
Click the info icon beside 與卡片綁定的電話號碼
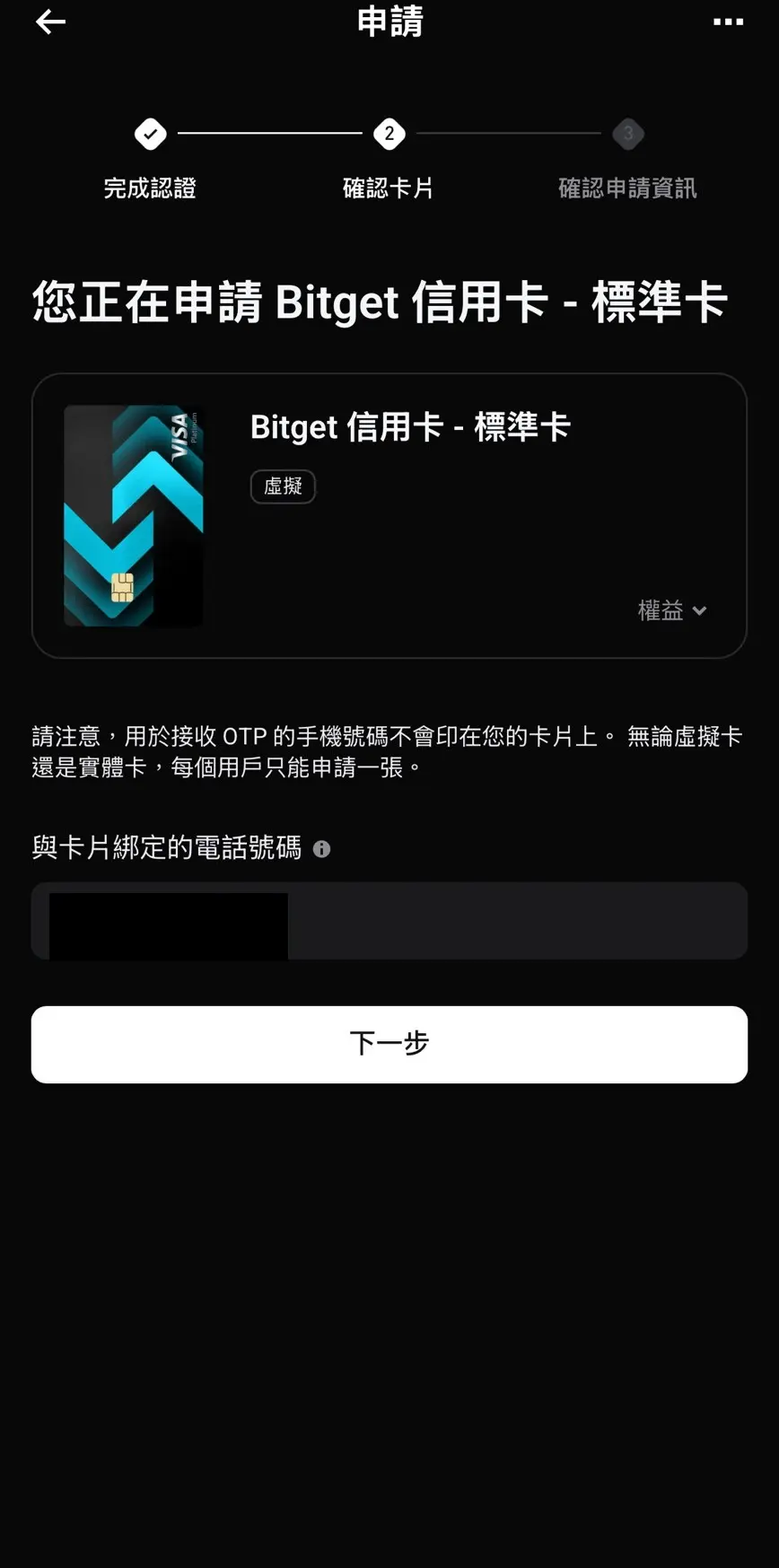[x=321, y=850]
